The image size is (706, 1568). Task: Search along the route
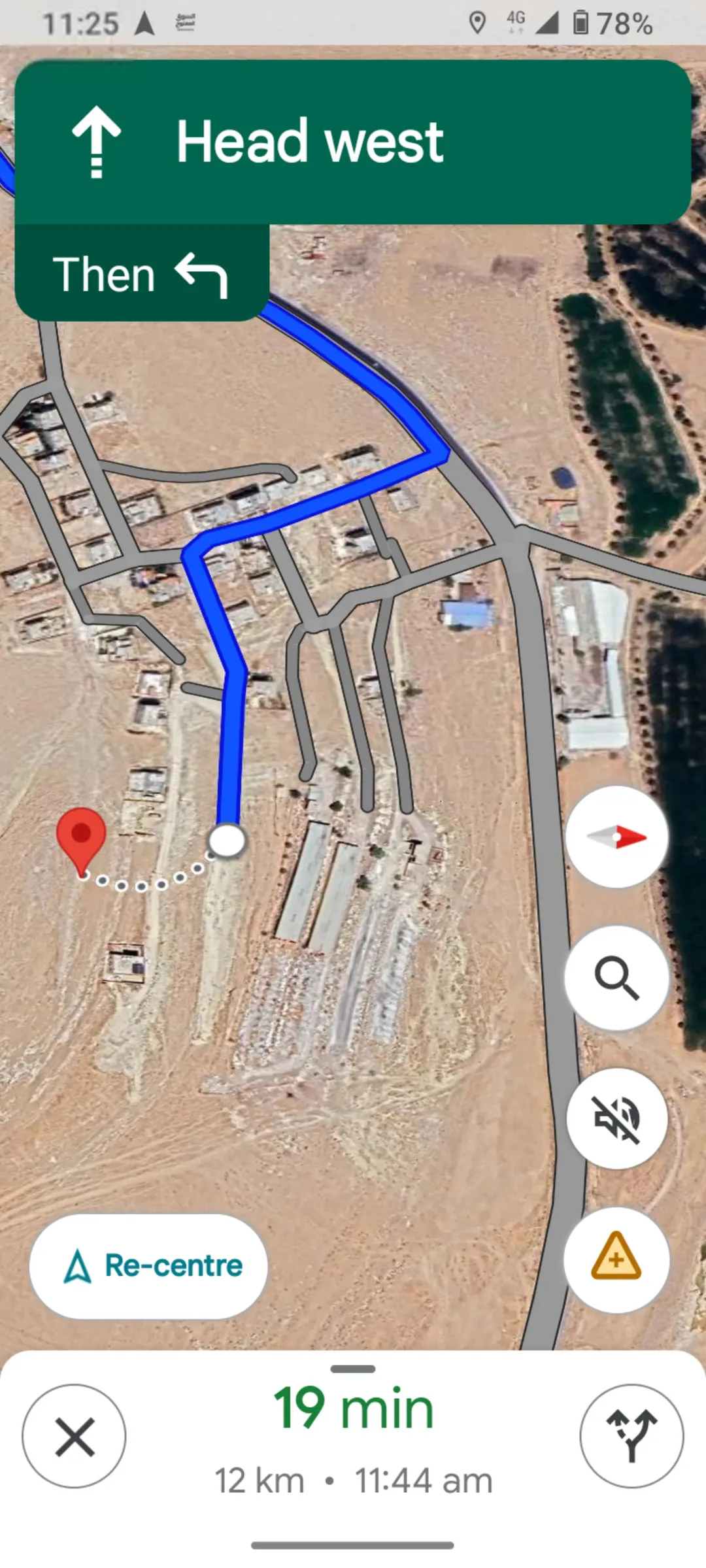point(616,978)
